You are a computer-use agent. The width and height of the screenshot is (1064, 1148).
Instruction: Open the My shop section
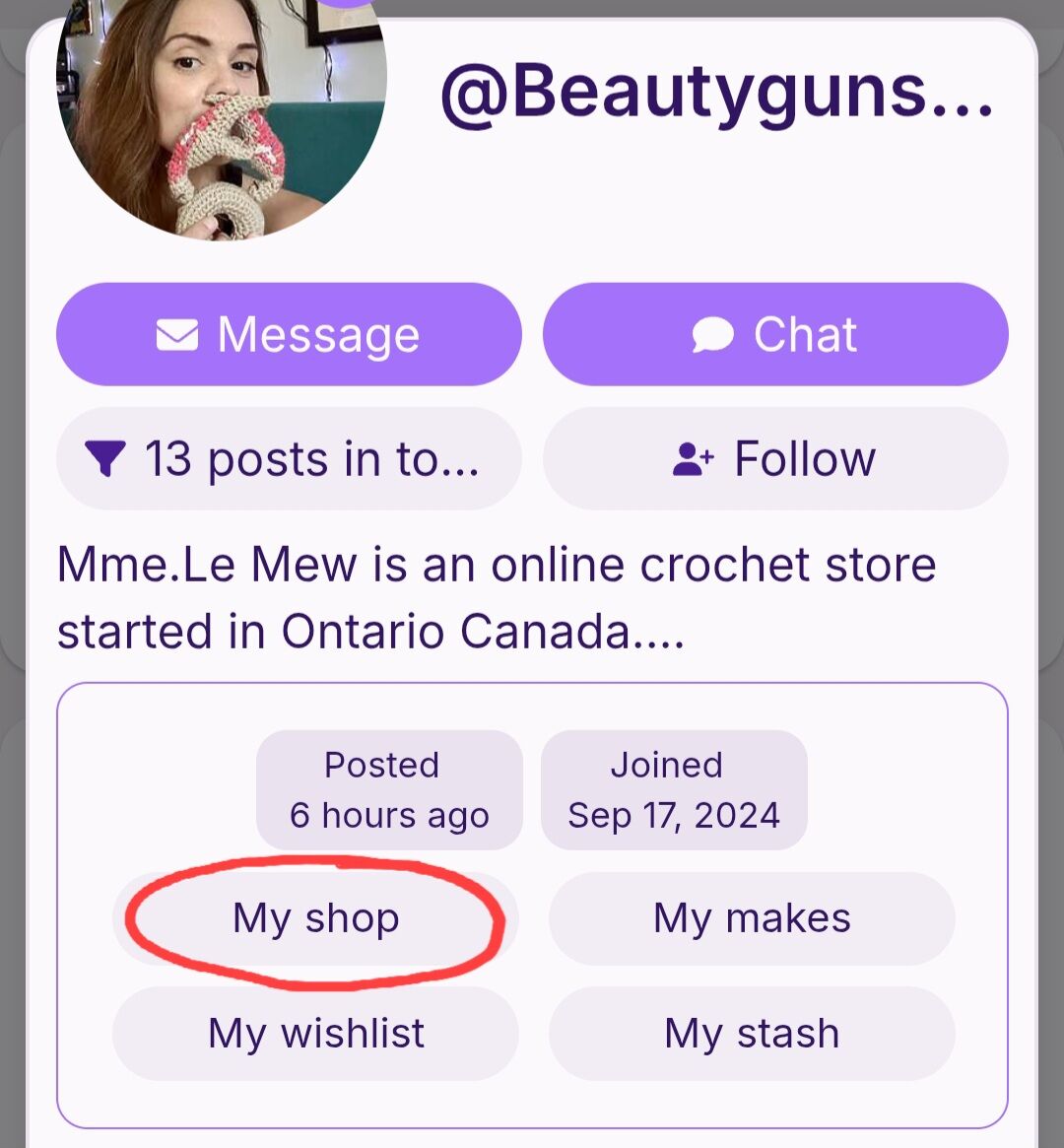click(315, 918)
